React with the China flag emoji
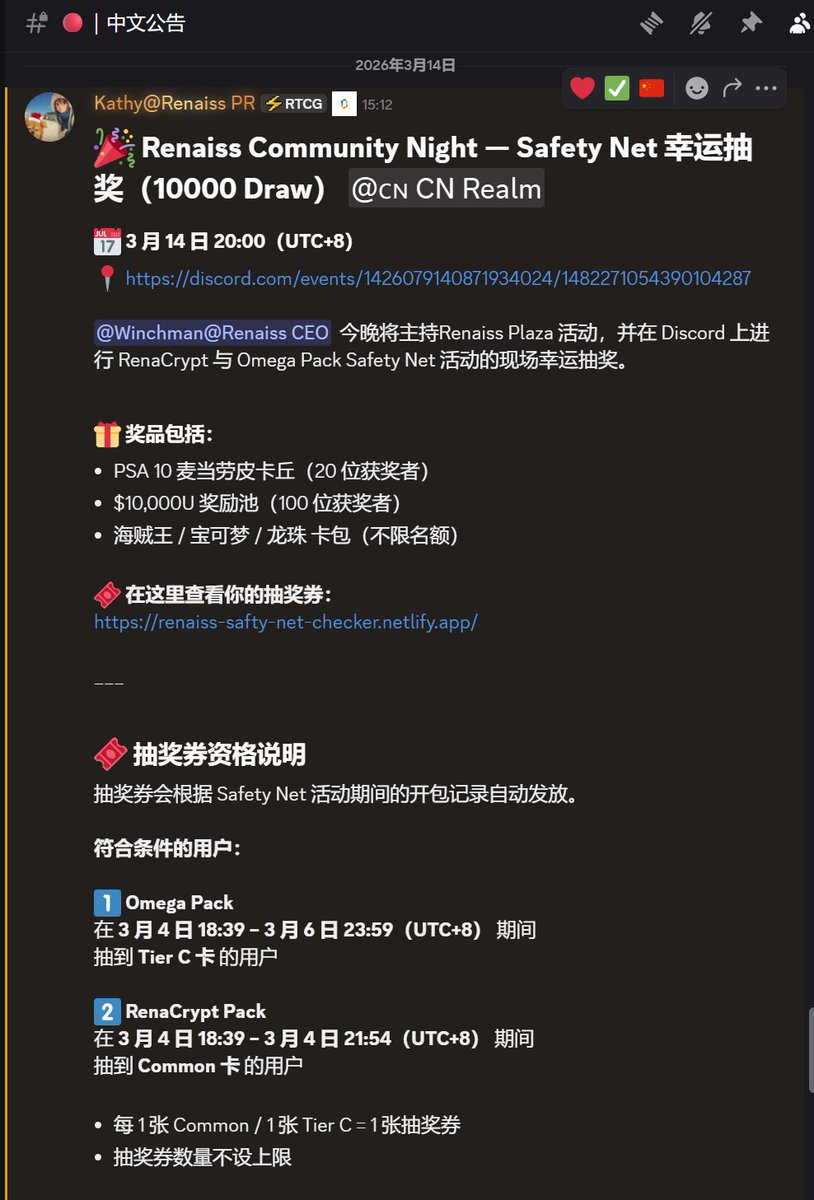This screenshot has width=814, height=1200. pyautogui.click(x=651, y=88)
